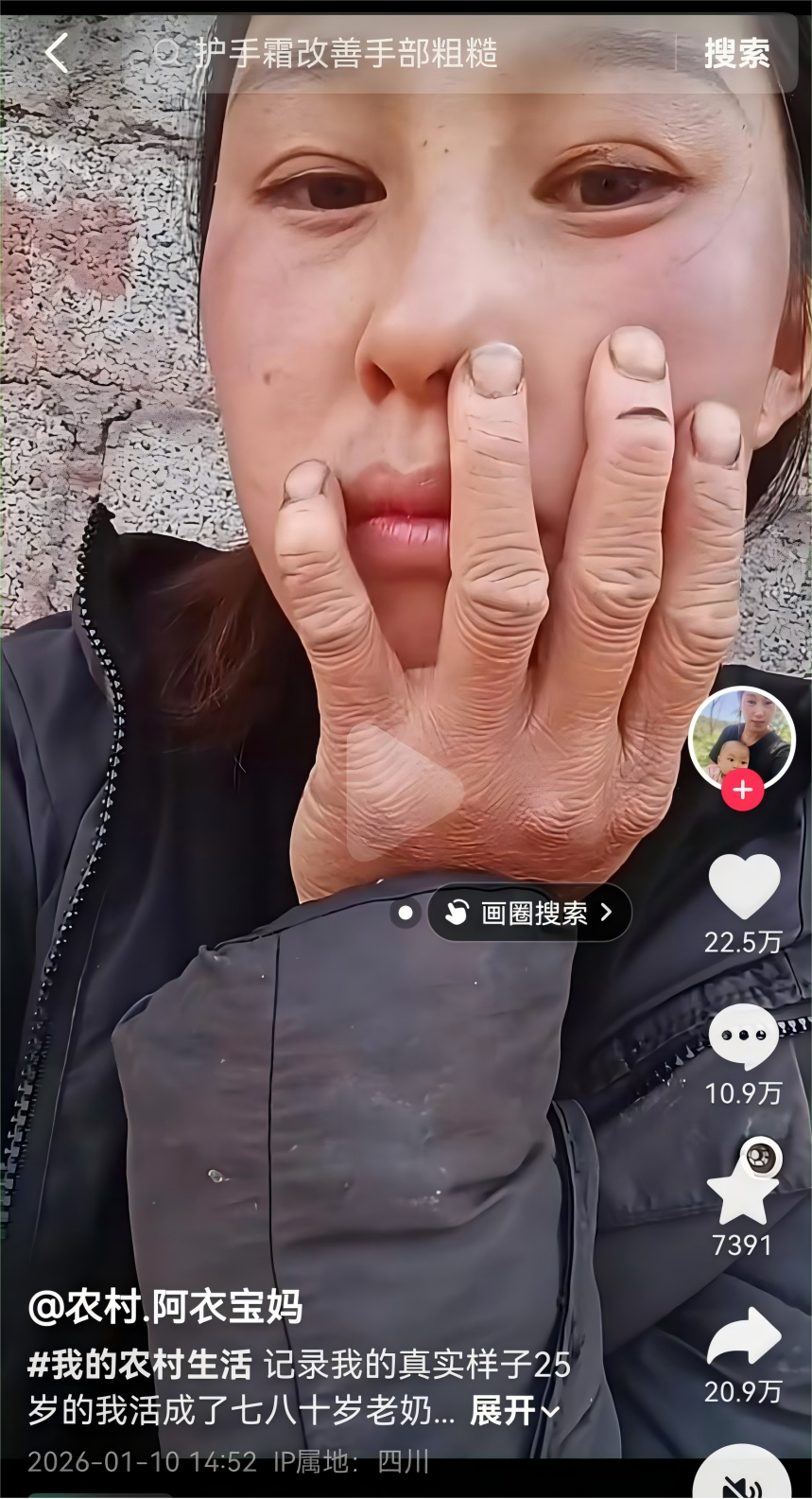Share the video via the arrow icon

744,1337
